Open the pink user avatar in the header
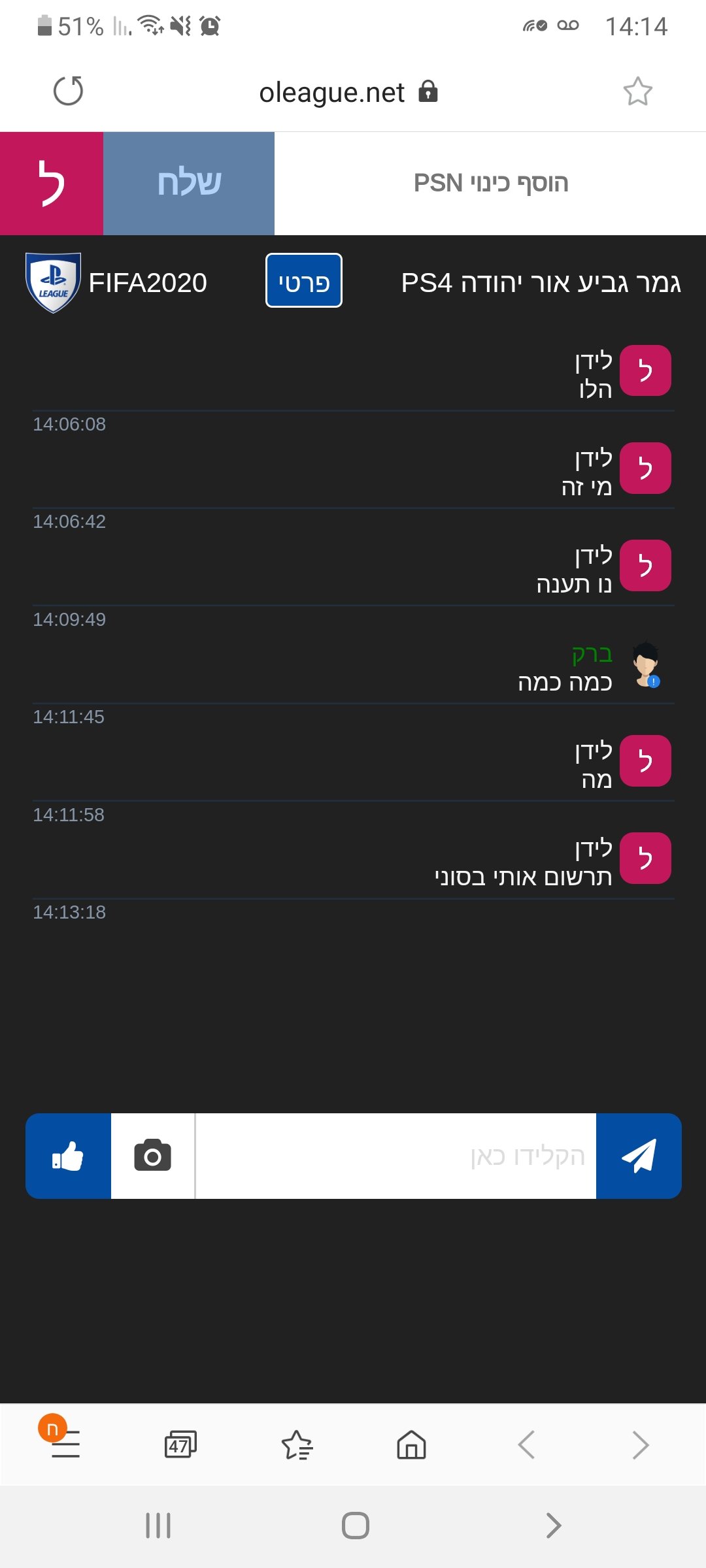The height and width of the screenshot is (1568, 706). pyautogui.click(x=52, y=183)
